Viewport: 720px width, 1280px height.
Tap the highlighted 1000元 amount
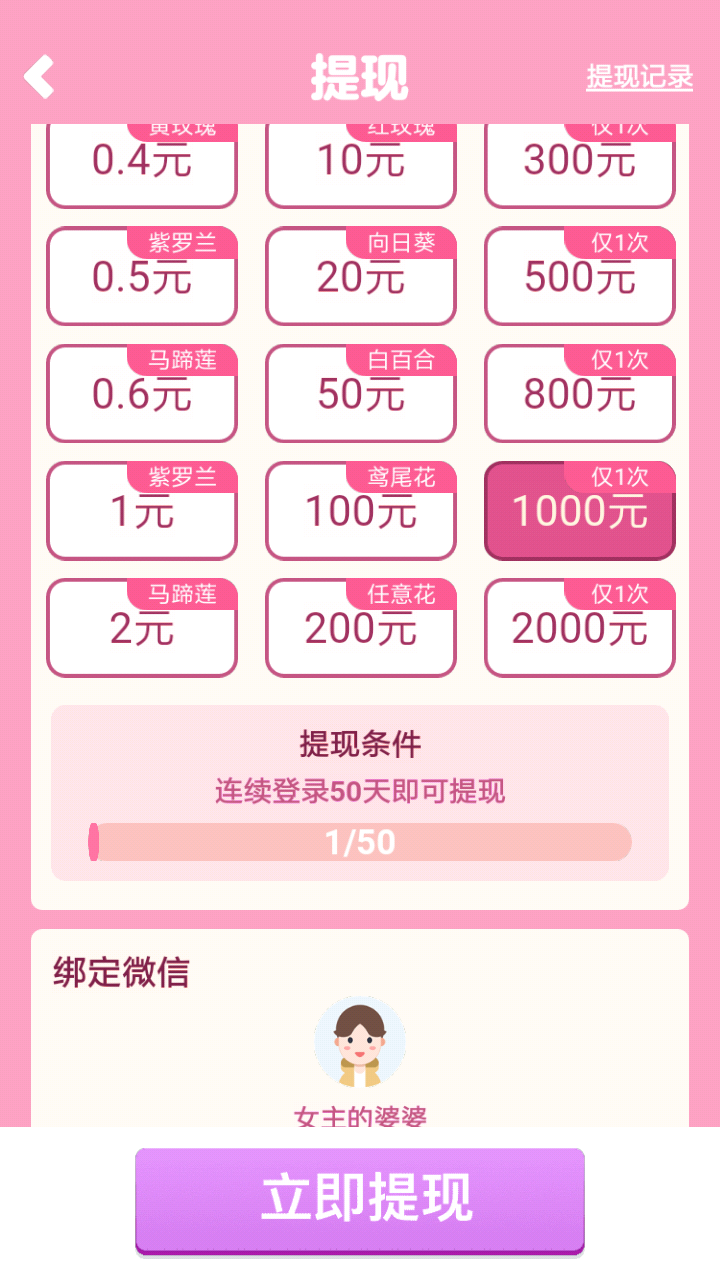coord(579,511)
